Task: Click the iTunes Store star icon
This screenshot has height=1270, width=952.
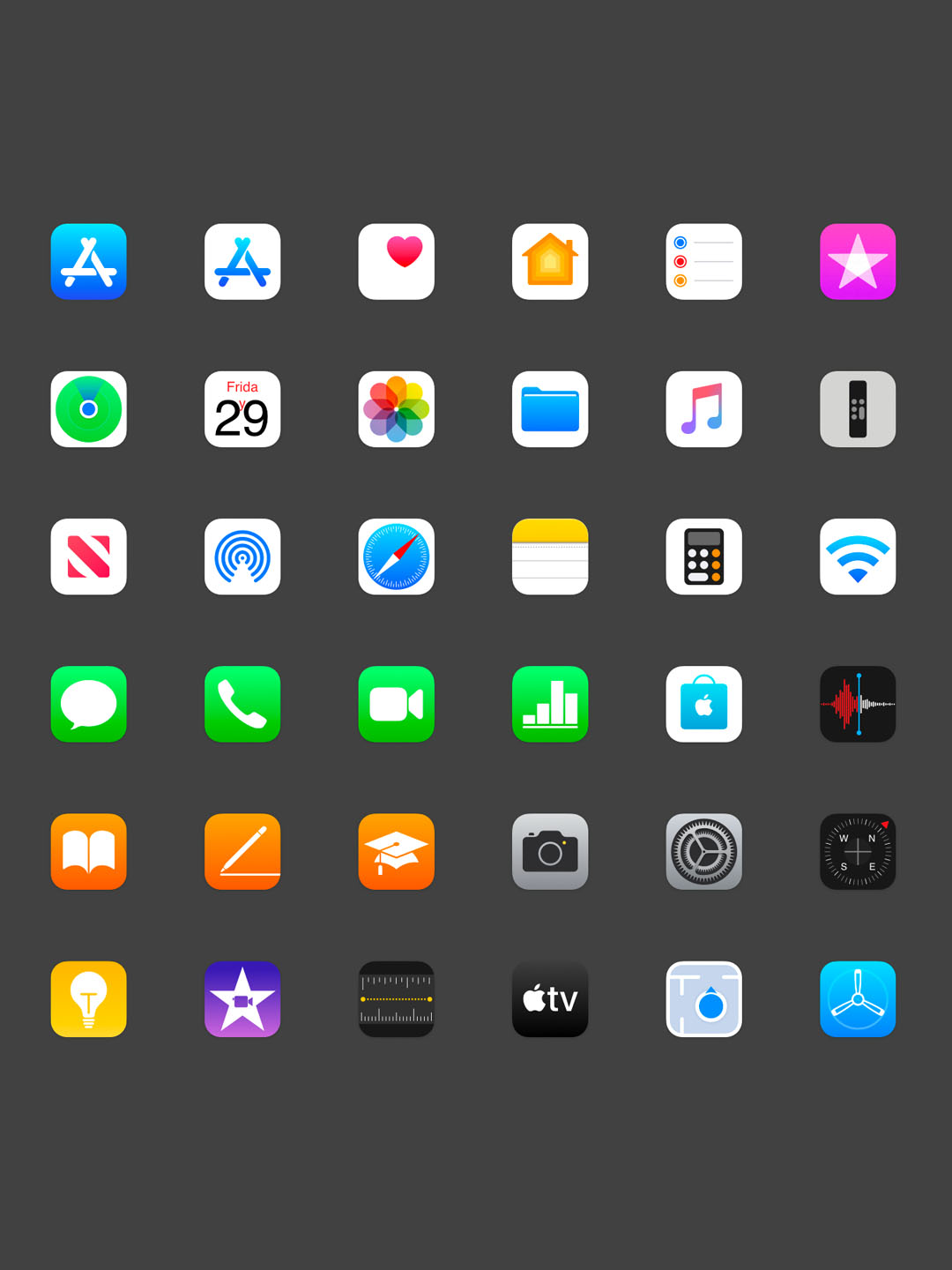Action: click(x=858, y=262)
